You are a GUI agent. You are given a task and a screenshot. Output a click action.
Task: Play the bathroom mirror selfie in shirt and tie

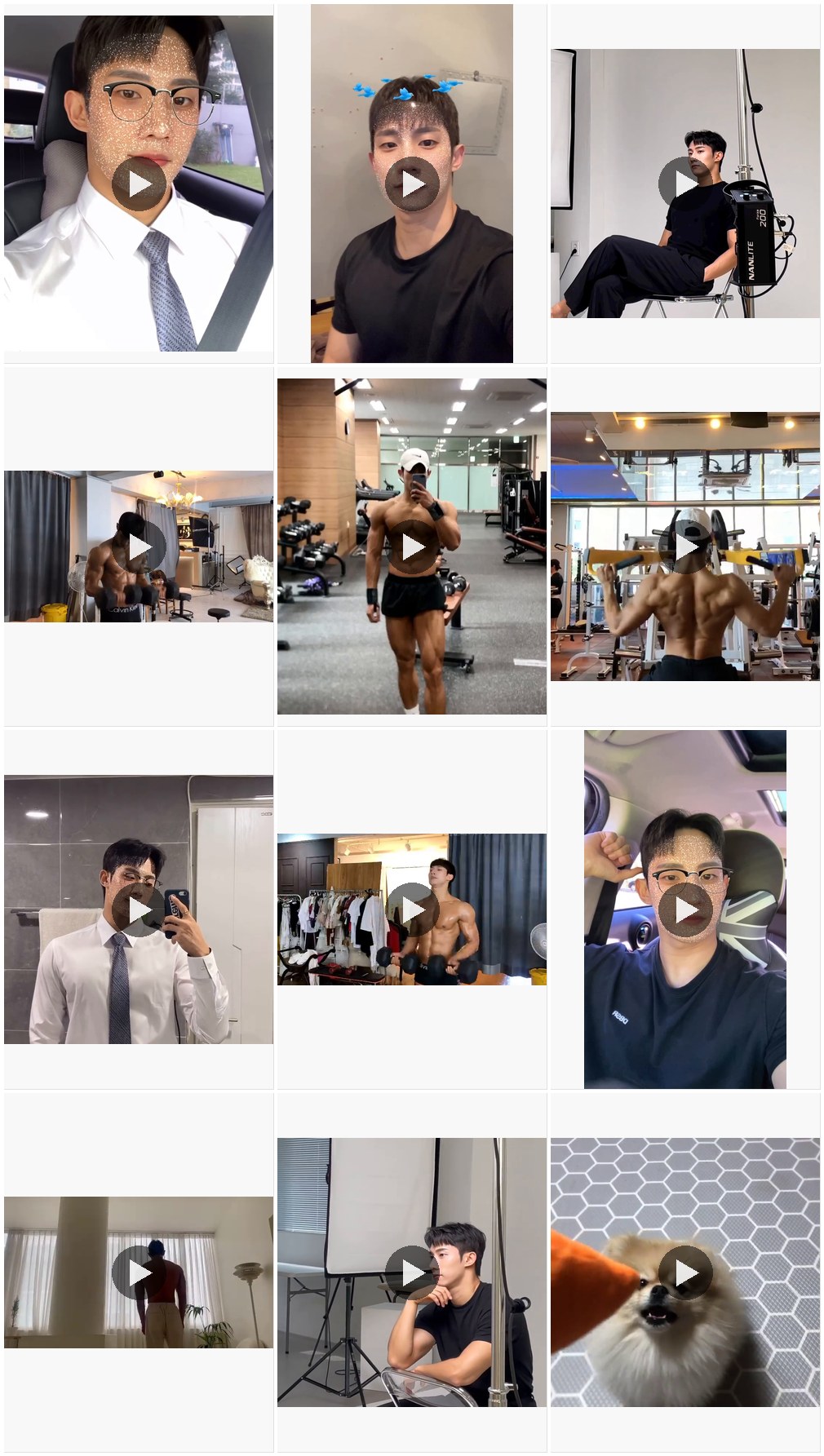139,909
